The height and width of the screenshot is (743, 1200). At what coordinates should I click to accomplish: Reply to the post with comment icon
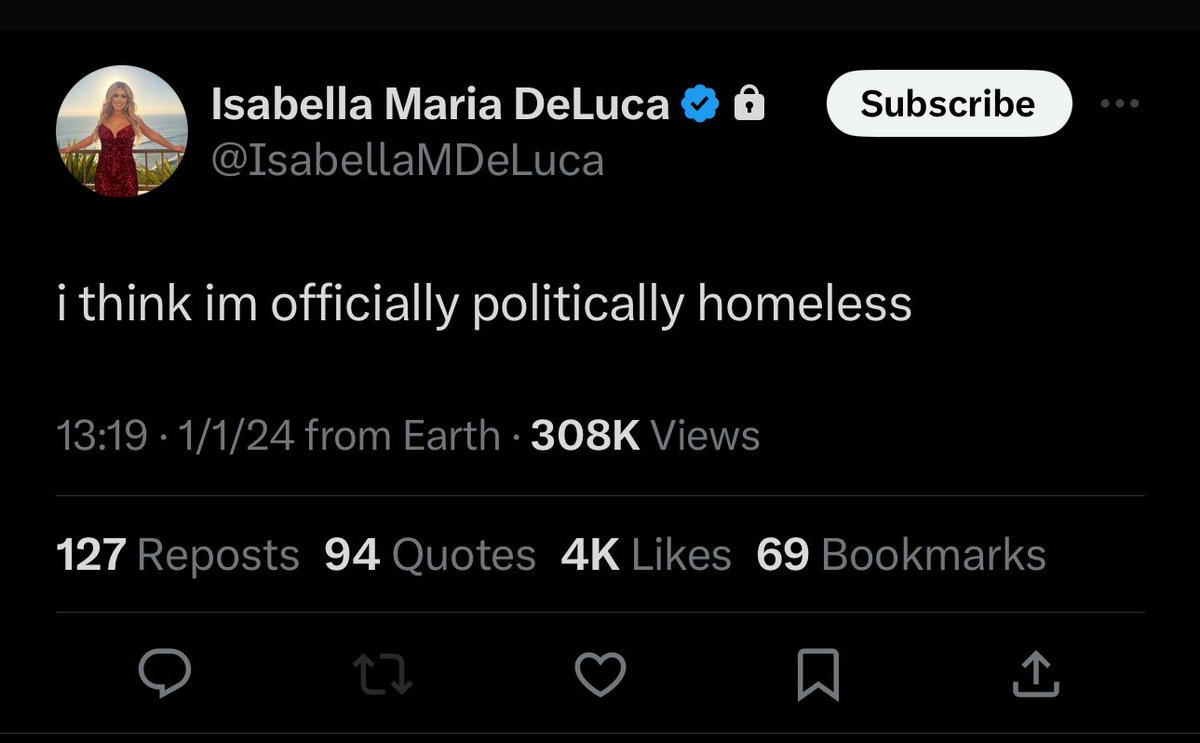165,675
